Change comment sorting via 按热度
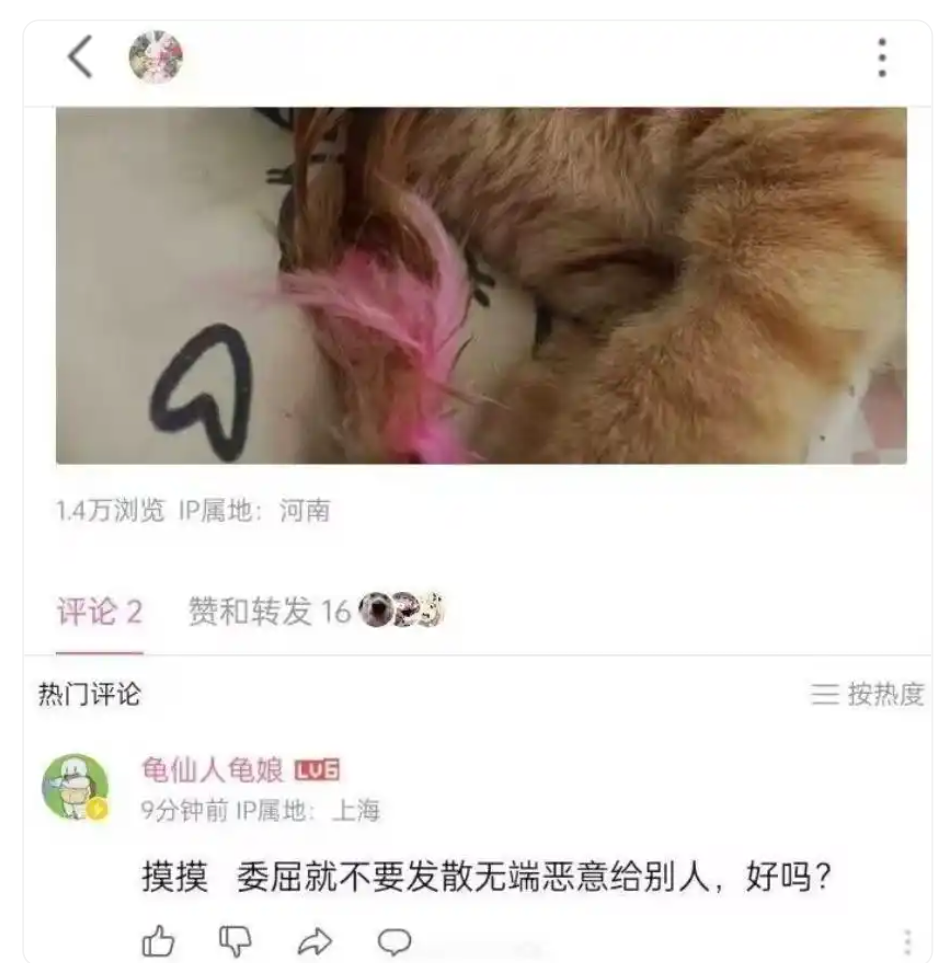Viewport: 942px width, 963px height. [868, 694]
